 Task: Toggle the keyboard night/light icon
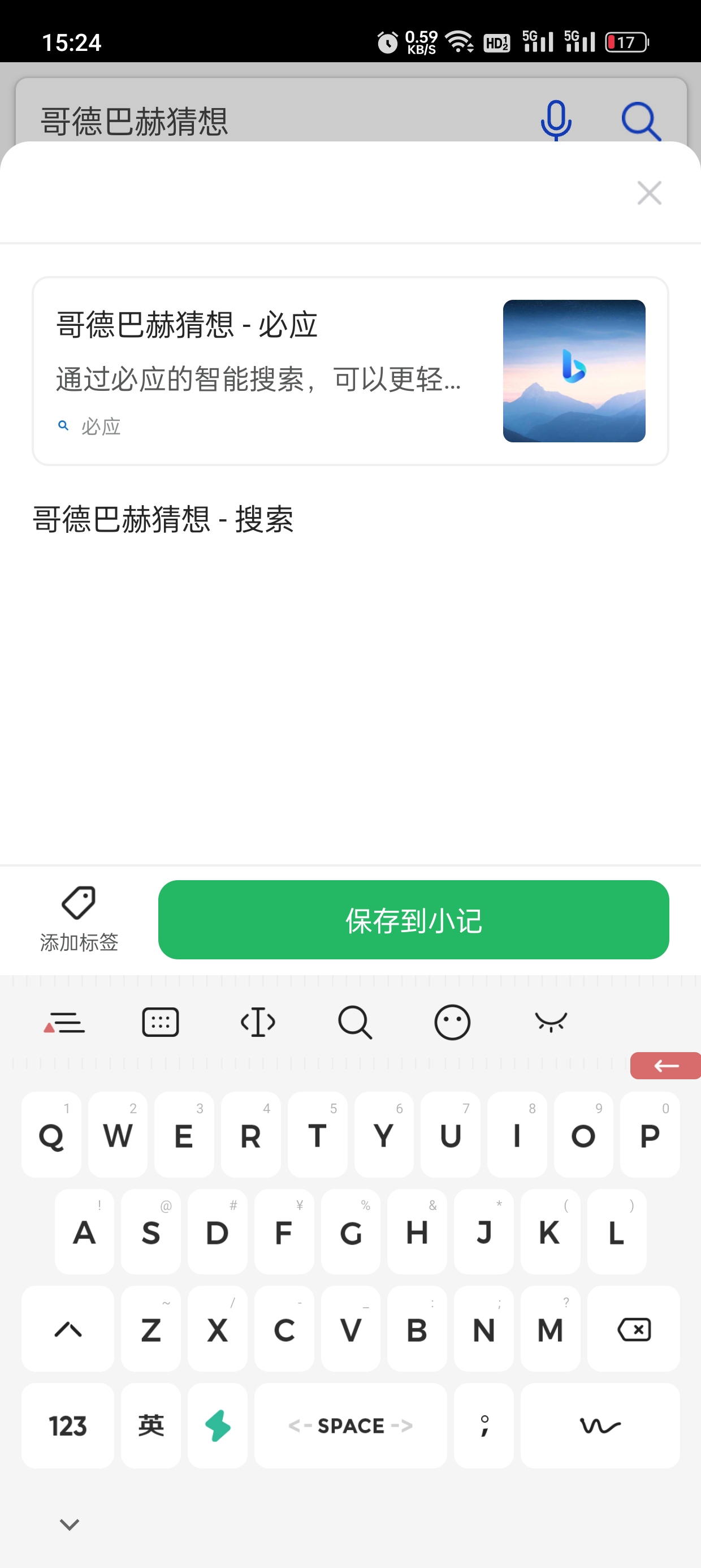point(551,1023)
